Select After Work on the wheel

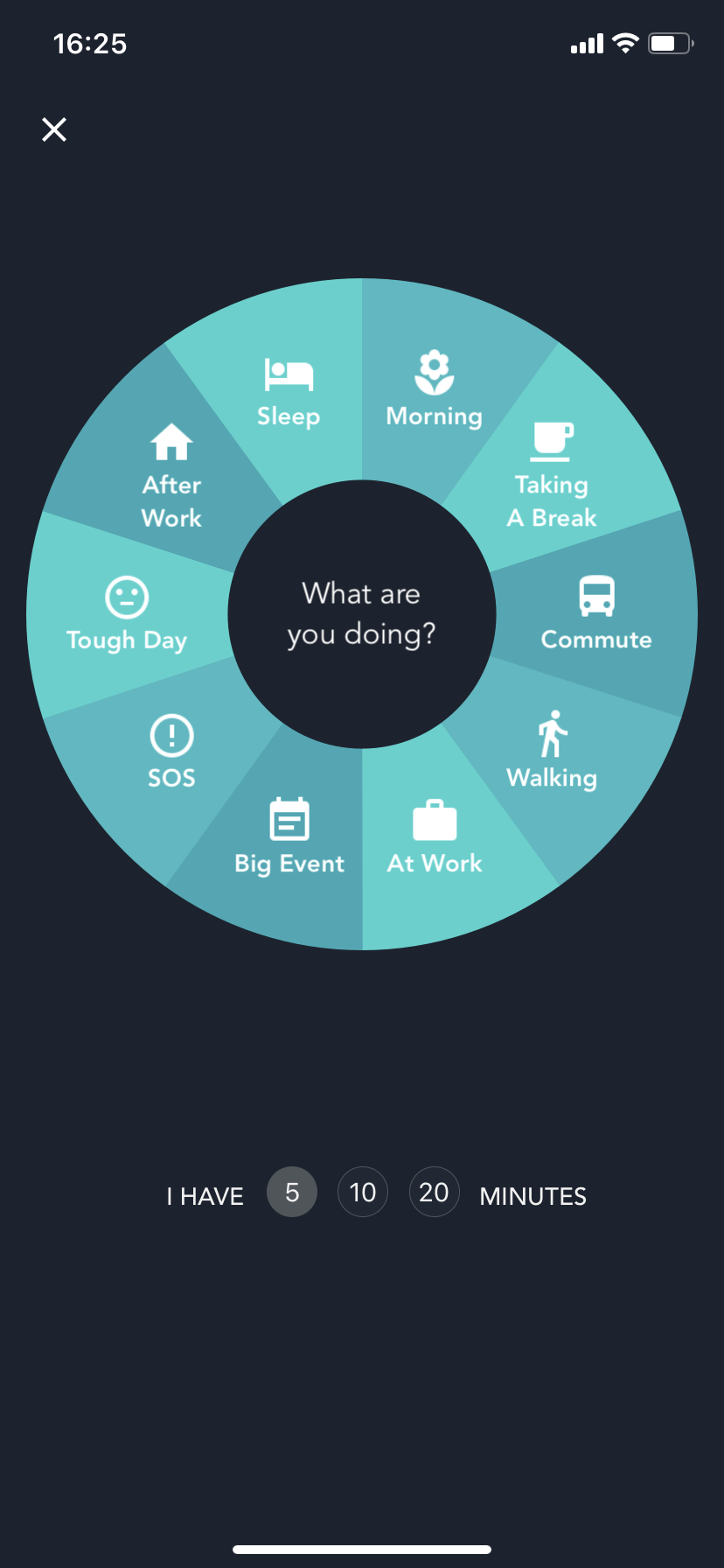pyautogui.click(x=171, y=477)
